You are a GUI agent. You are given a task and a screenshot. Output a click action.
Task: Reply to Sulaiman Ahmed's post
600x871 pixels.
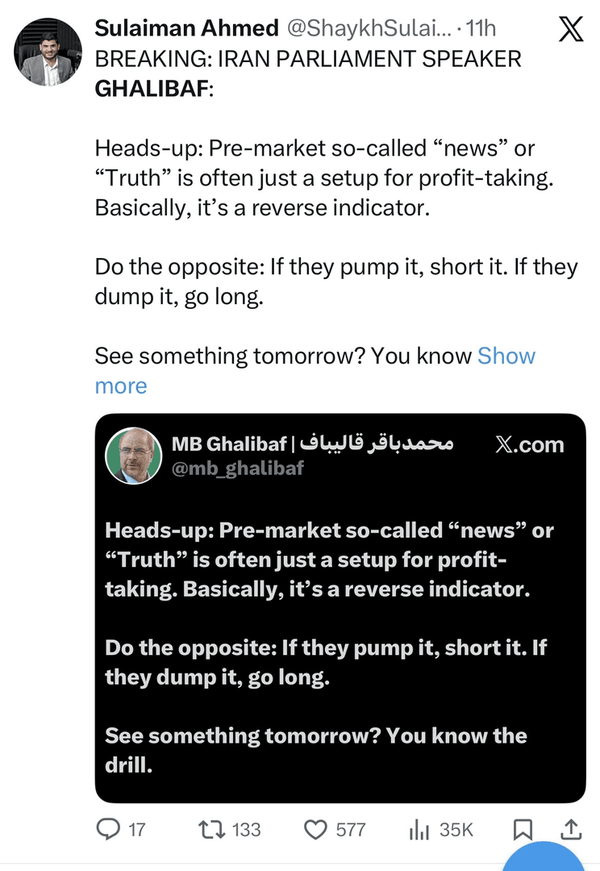pos(109,829)
